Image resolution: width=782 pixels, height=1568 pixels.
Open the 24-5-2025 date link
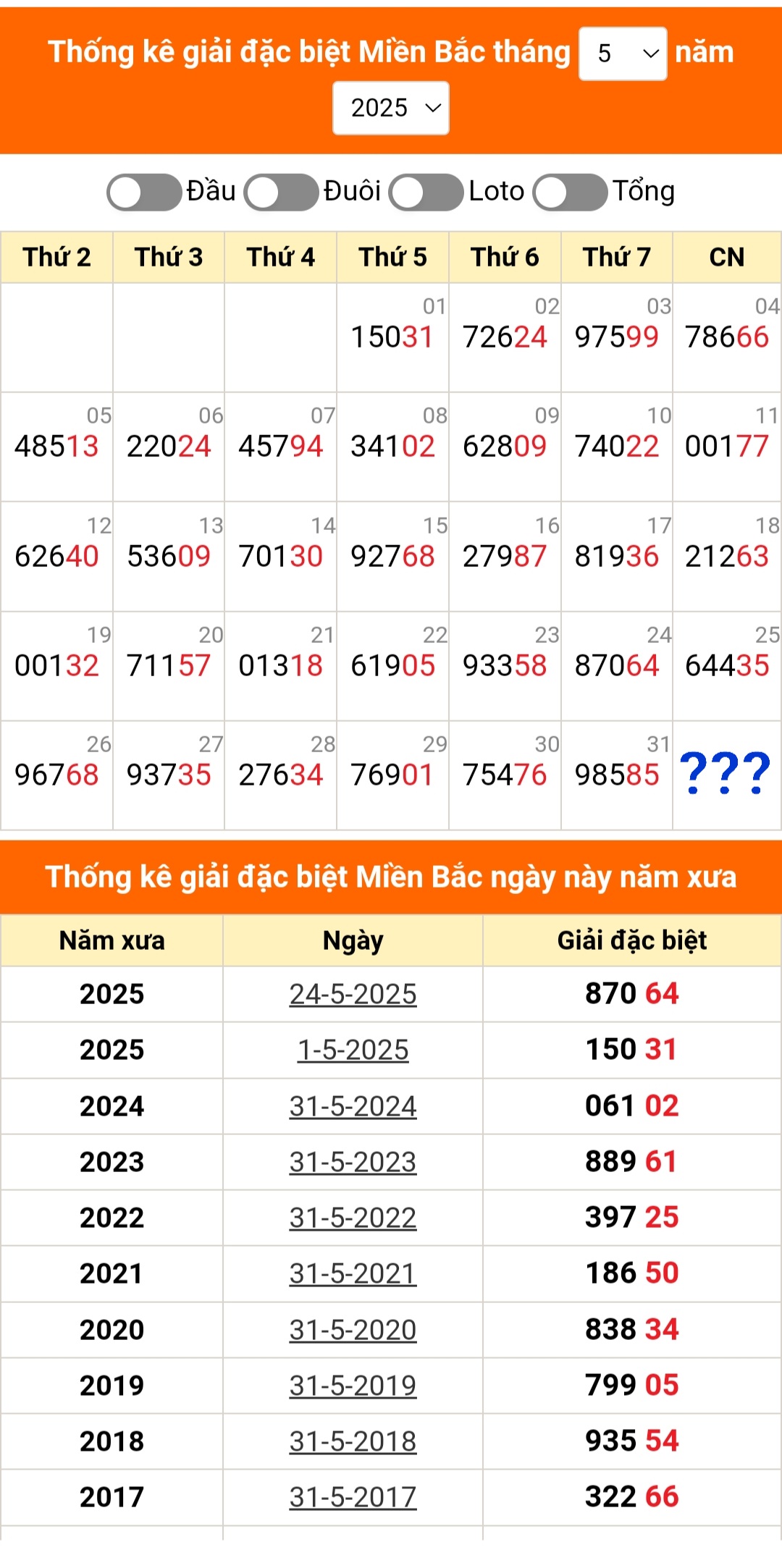tap(353, 994)
